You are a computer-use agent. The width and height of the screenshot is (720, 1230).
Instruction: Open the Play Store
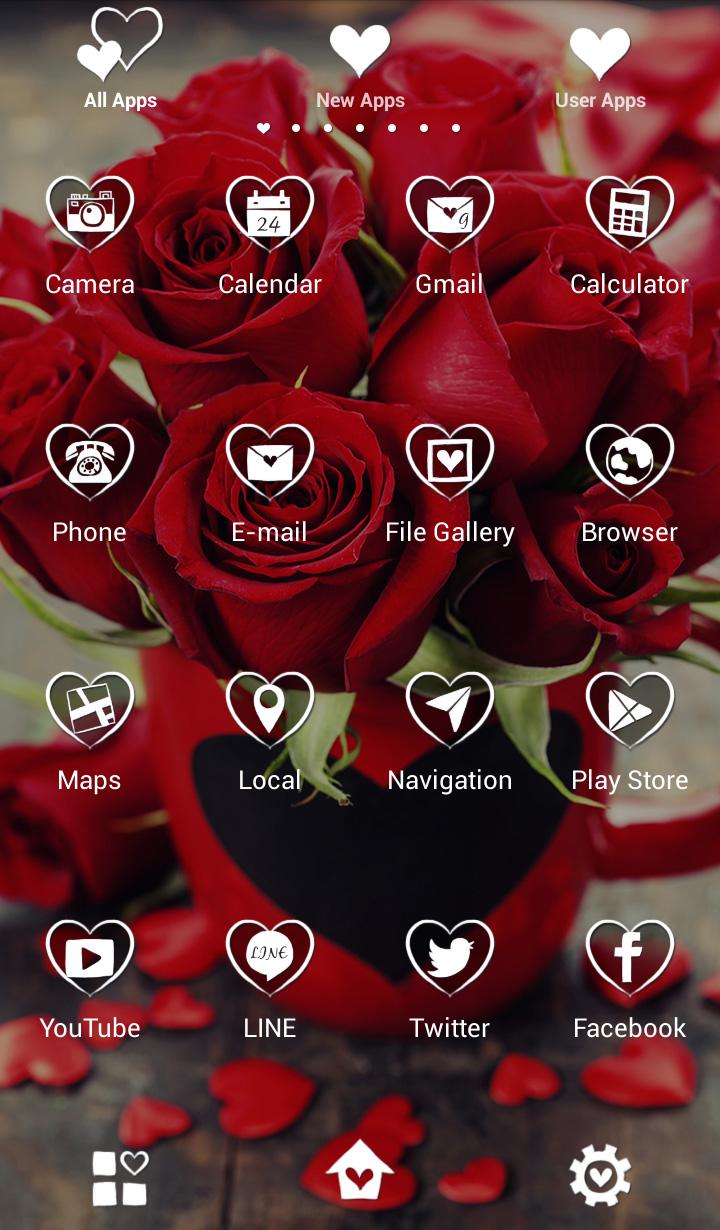coord(630,710)
